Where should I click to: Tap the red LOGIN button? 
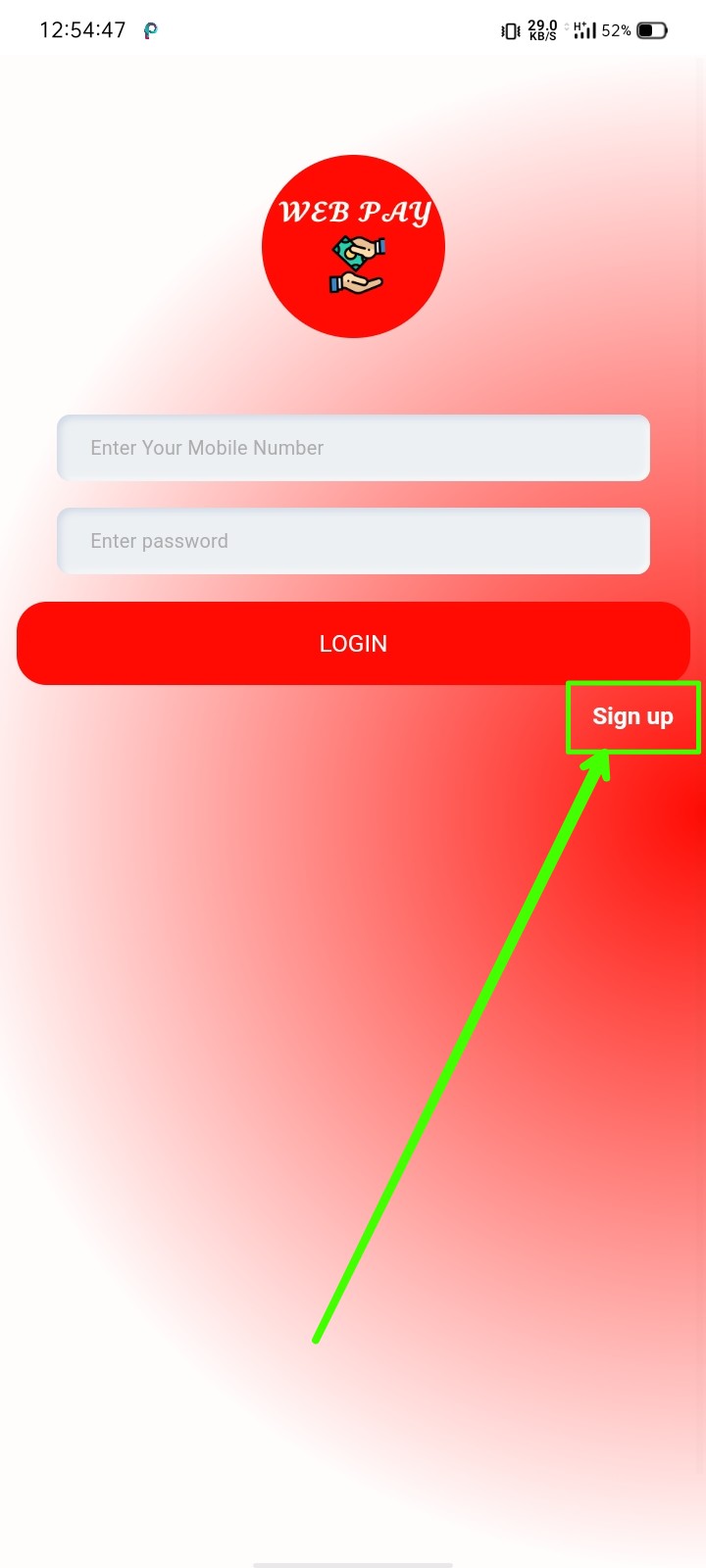point(353,643)
